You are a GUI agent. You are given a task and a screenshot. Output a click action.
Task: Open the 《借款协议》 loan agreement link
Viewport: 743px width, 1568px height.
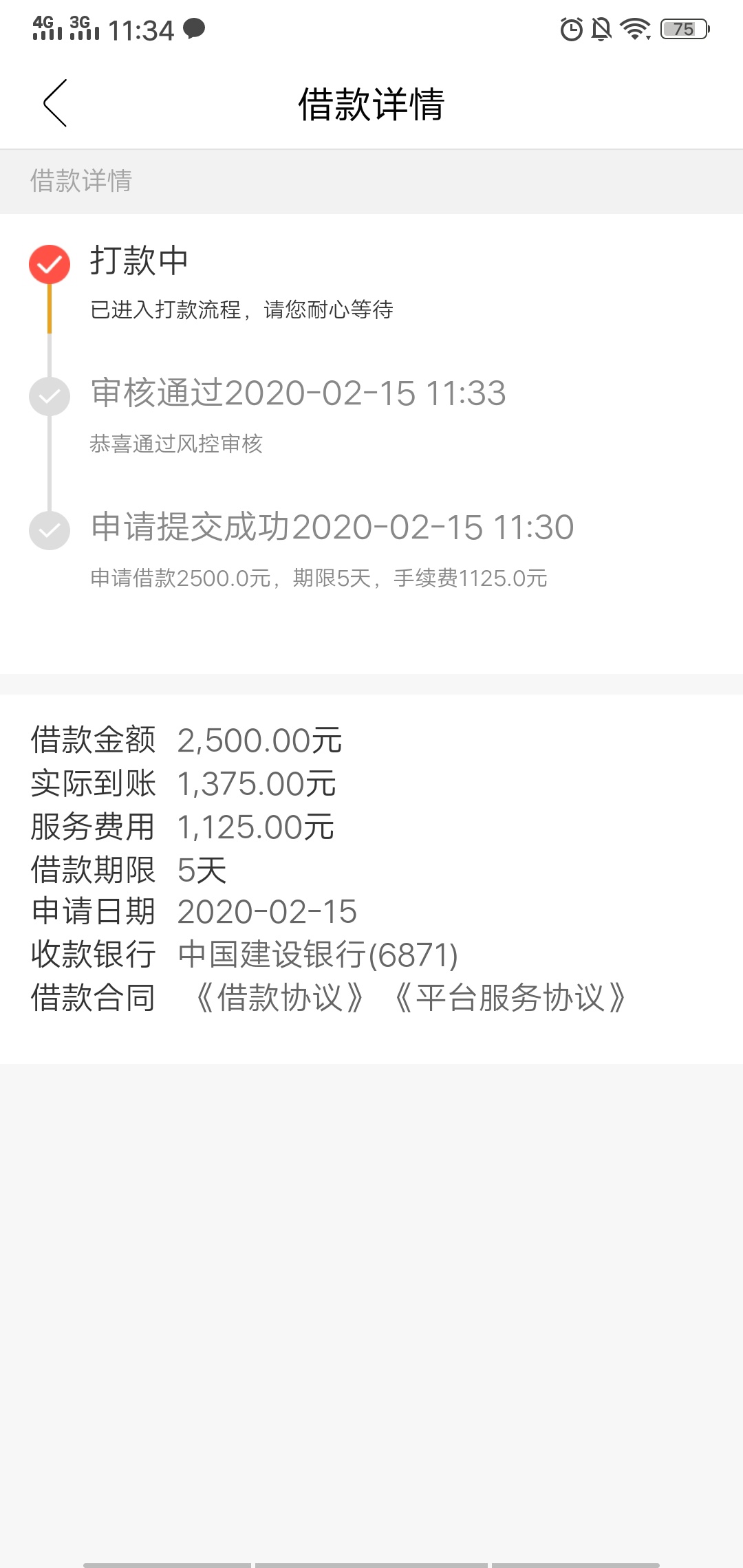279,998
